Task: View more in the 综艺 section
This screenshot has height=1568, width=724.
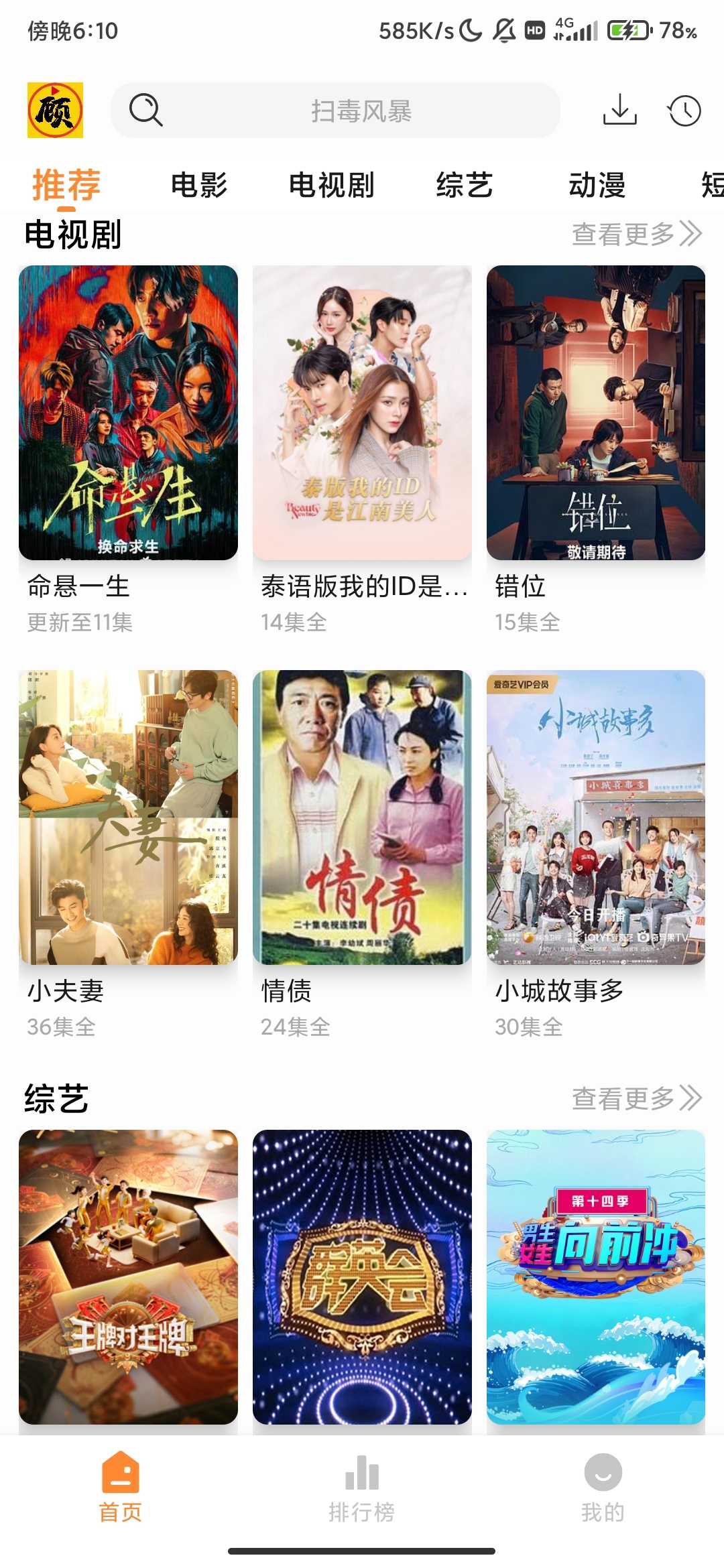Action: 636,1098
